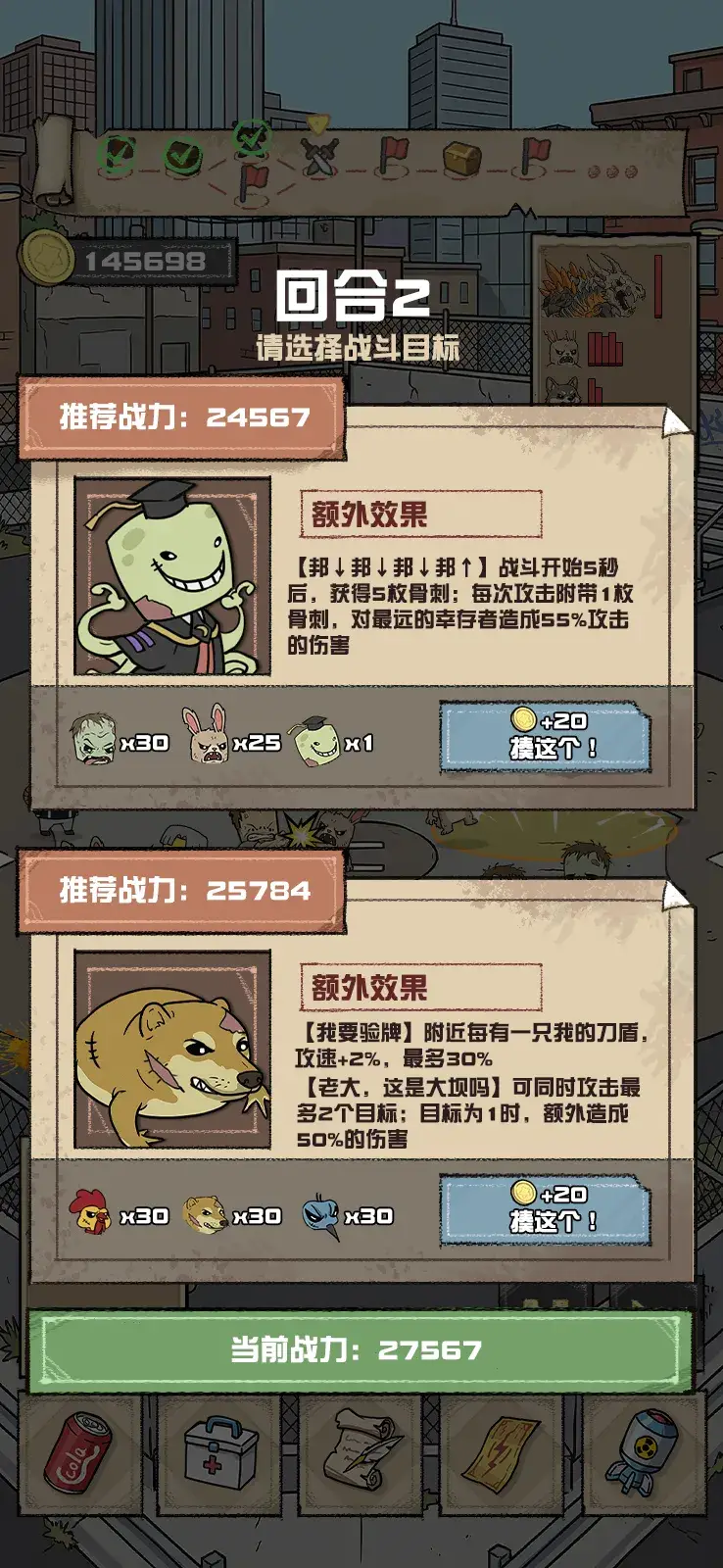Image resolution: width=723 pixels, height=1568 pixels.
Task: Tap 揍这个 for the 24567 power enemy
Action: (x=546, y=736)
